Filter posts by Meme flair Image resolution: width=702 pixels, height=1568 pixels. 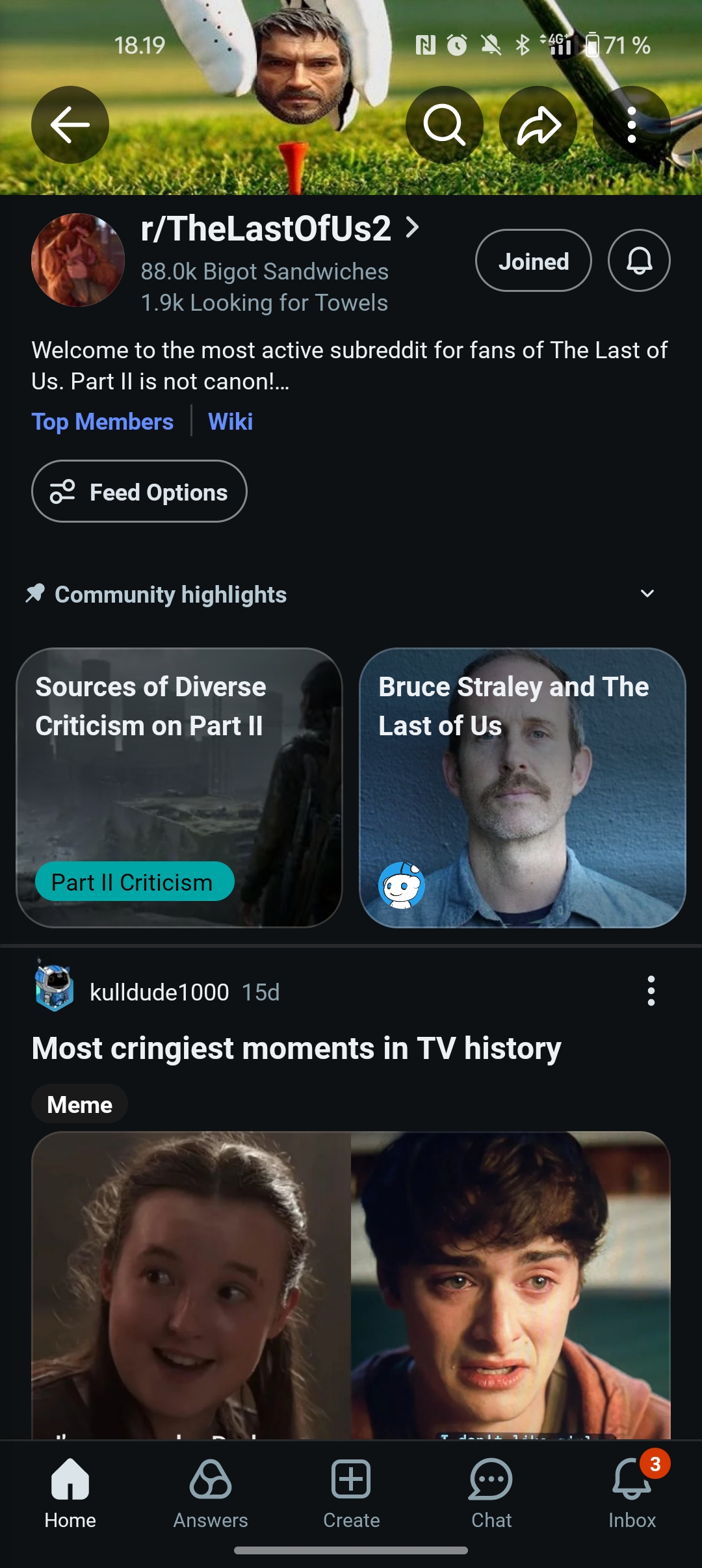[79, 1104]
